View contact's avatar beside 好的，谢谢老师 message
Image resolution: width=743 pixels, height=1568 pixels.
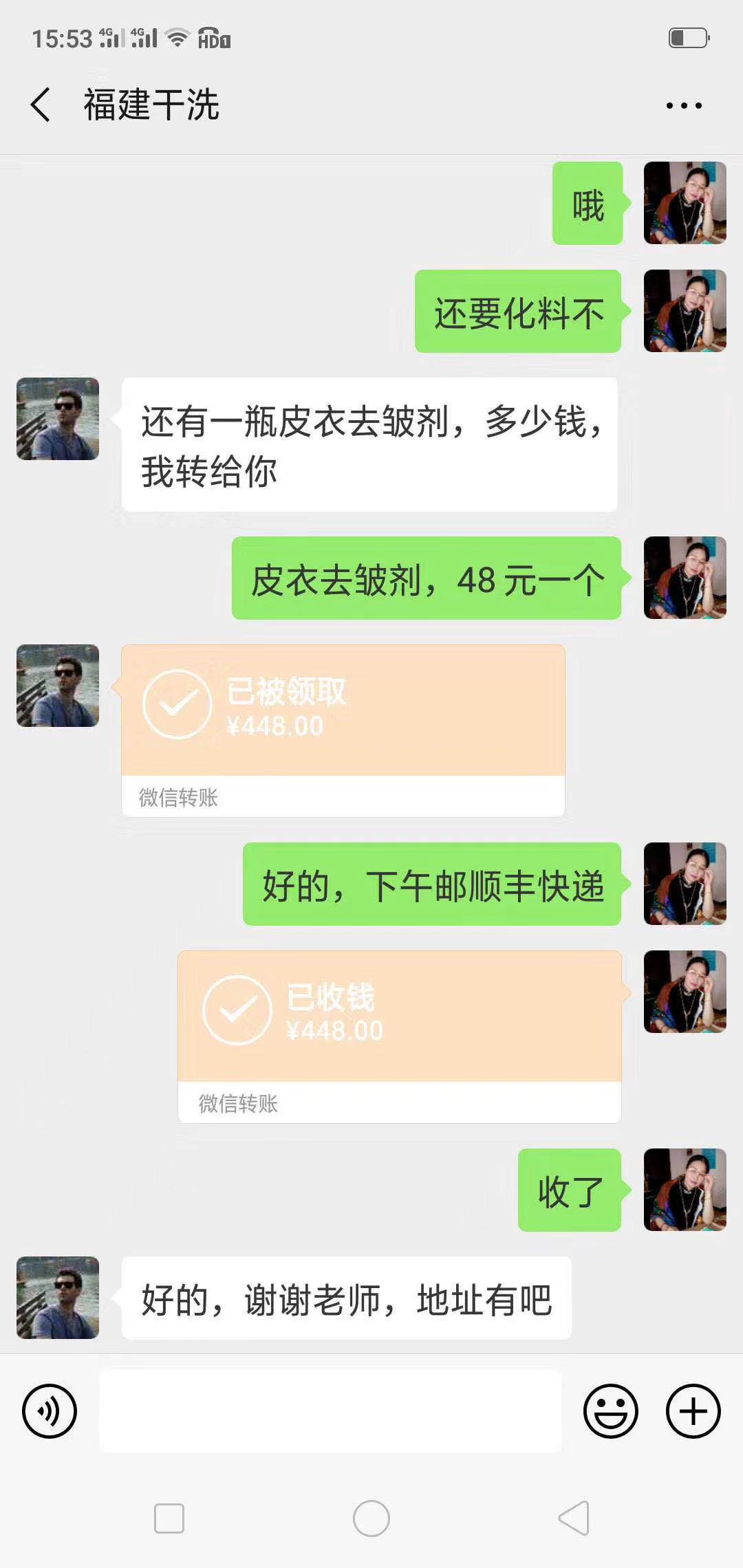58,1298
